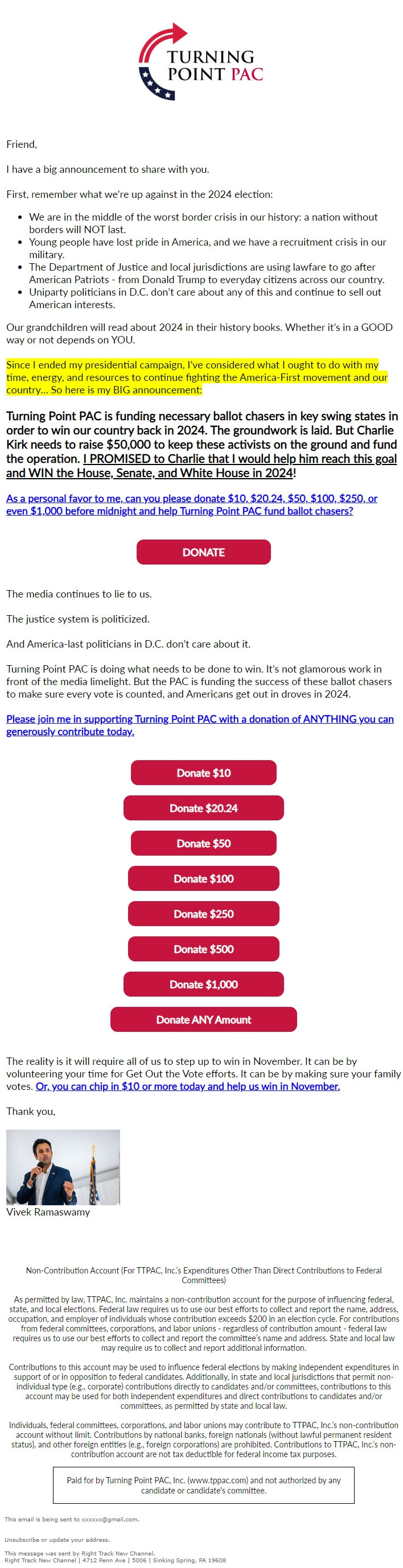Tap the Donate $50 button
Screen dimensions: 403x1568
[203, 843]
